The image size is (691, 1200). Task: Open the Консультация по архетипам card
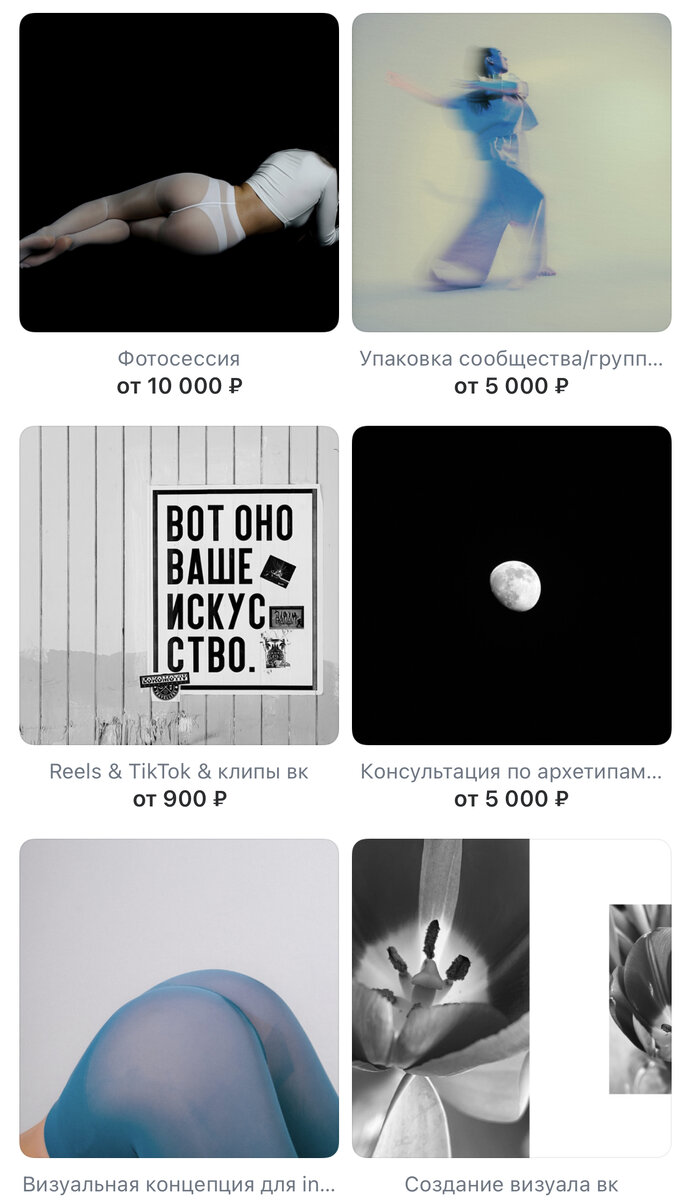tap(511, 586)
